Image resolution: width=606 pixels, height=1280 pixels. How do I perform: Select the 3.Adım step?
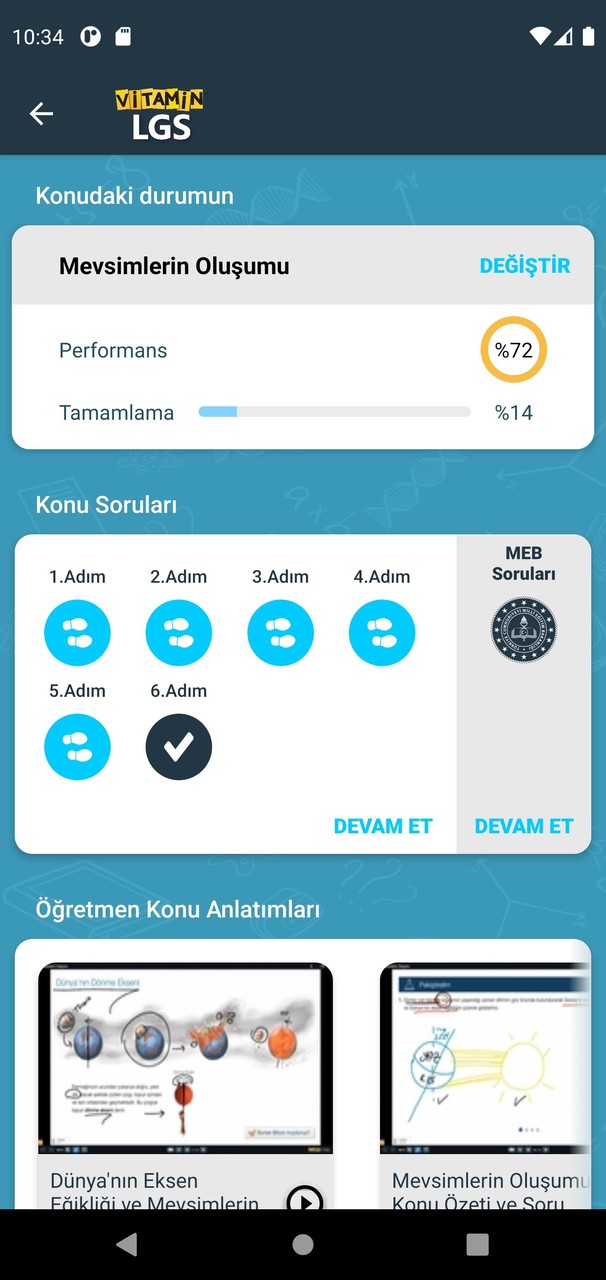[280, 633]
